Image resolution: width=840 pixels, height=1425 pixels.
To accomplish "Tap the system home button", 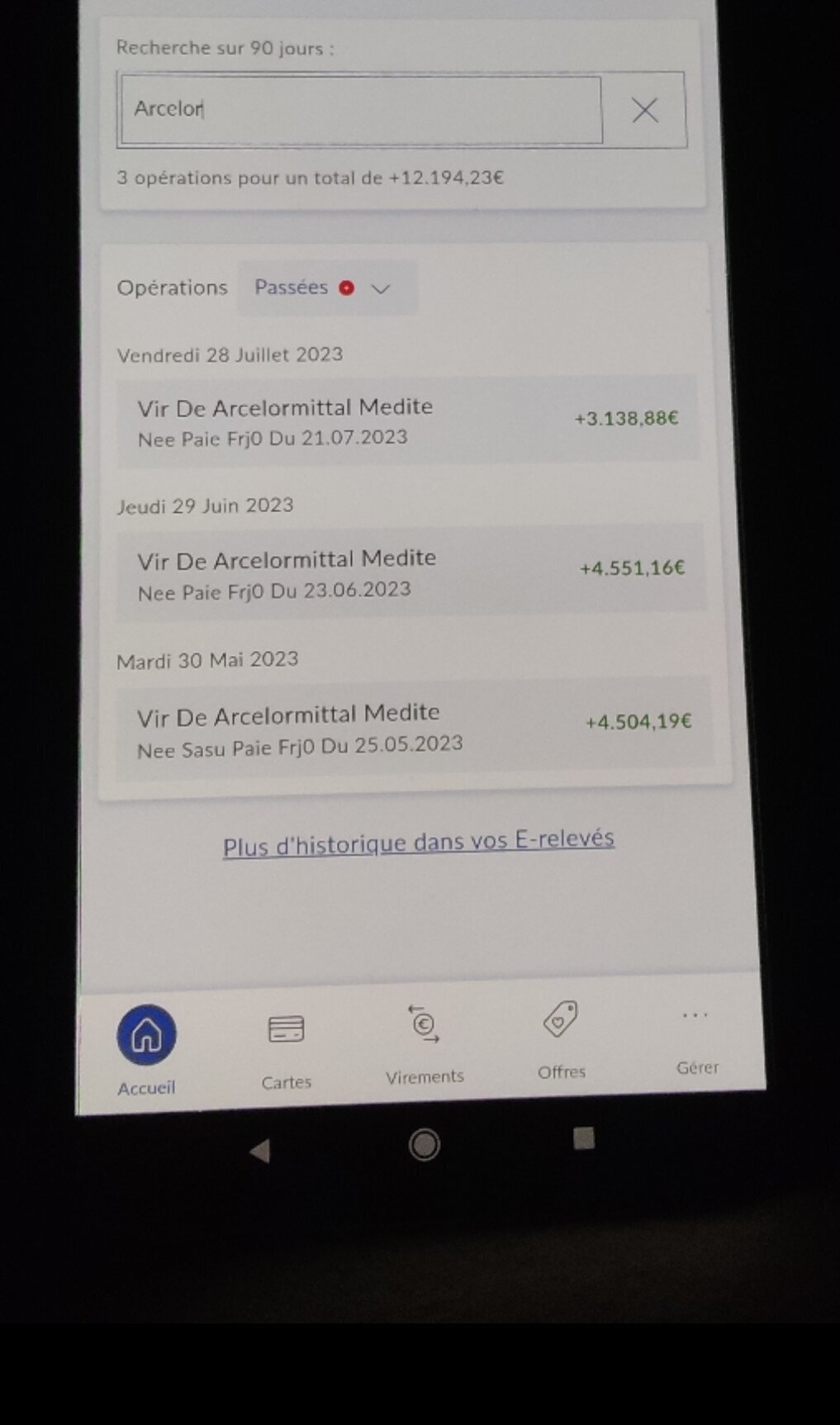I will [424, 1144].
